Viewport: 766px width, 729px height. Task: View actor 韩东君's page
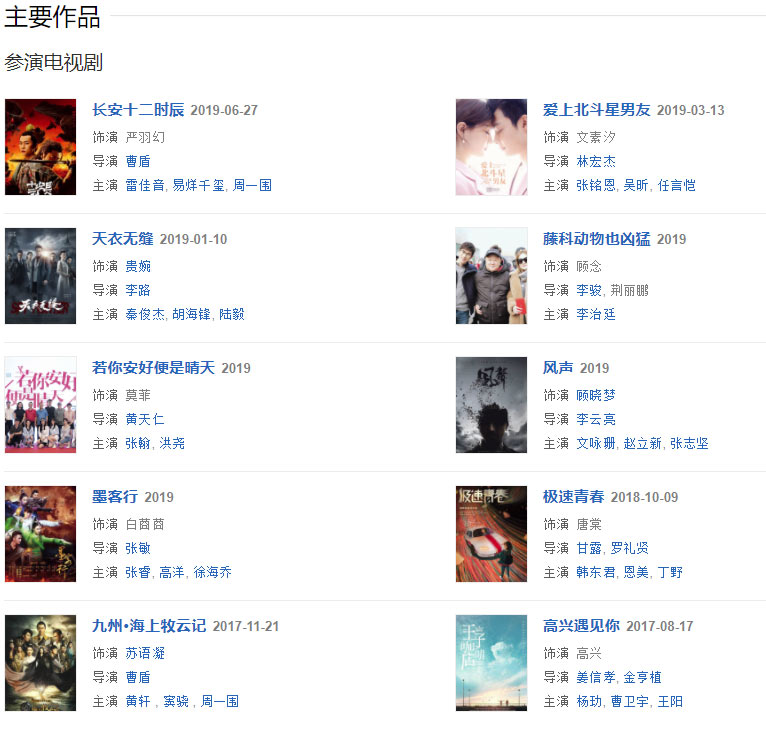point(596,572)
